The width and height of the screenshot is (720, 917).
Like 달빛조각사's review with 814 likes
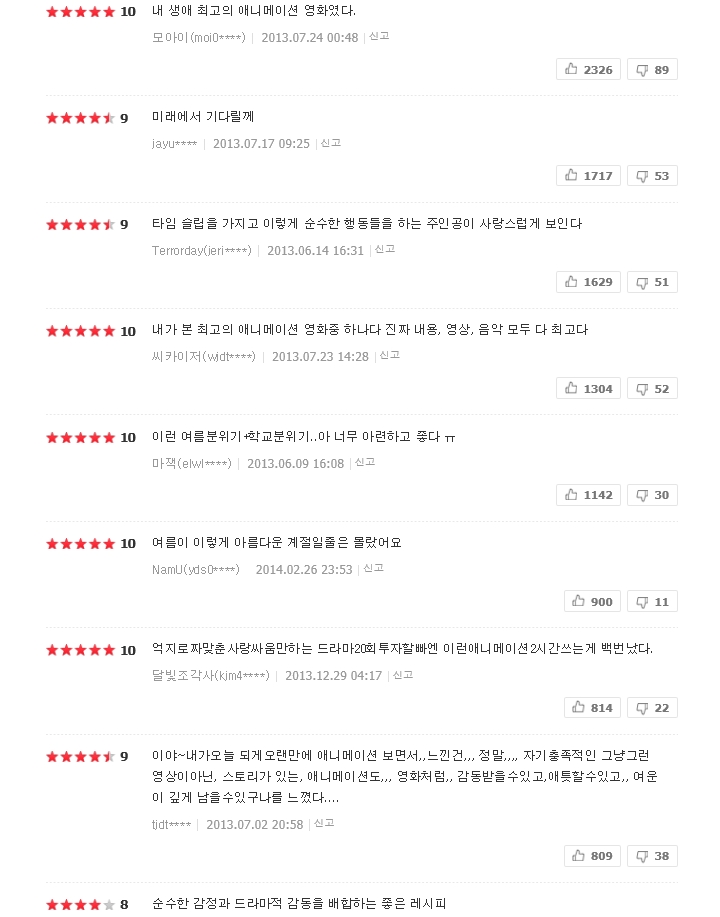(x=593, y=708)
